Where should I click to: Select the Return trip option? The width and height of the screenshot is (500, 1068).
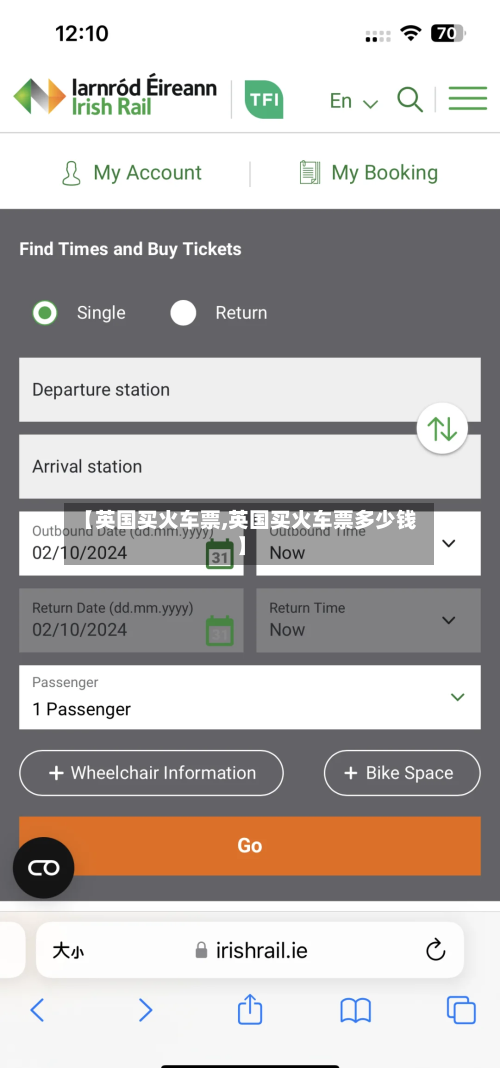point(219,313)
